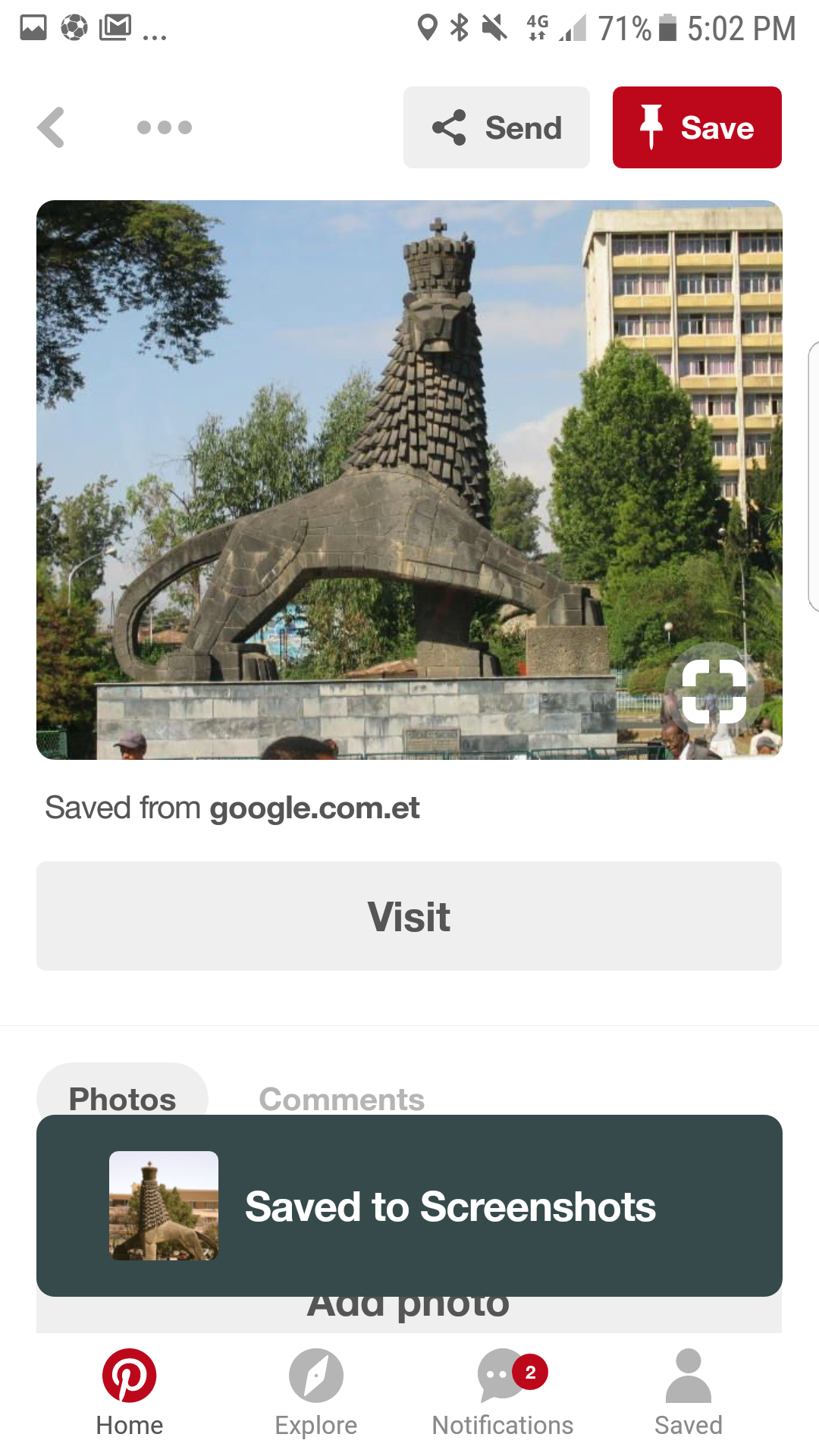Visit the source website
Screen dimensions: 819x1456
tap(409, 916)
